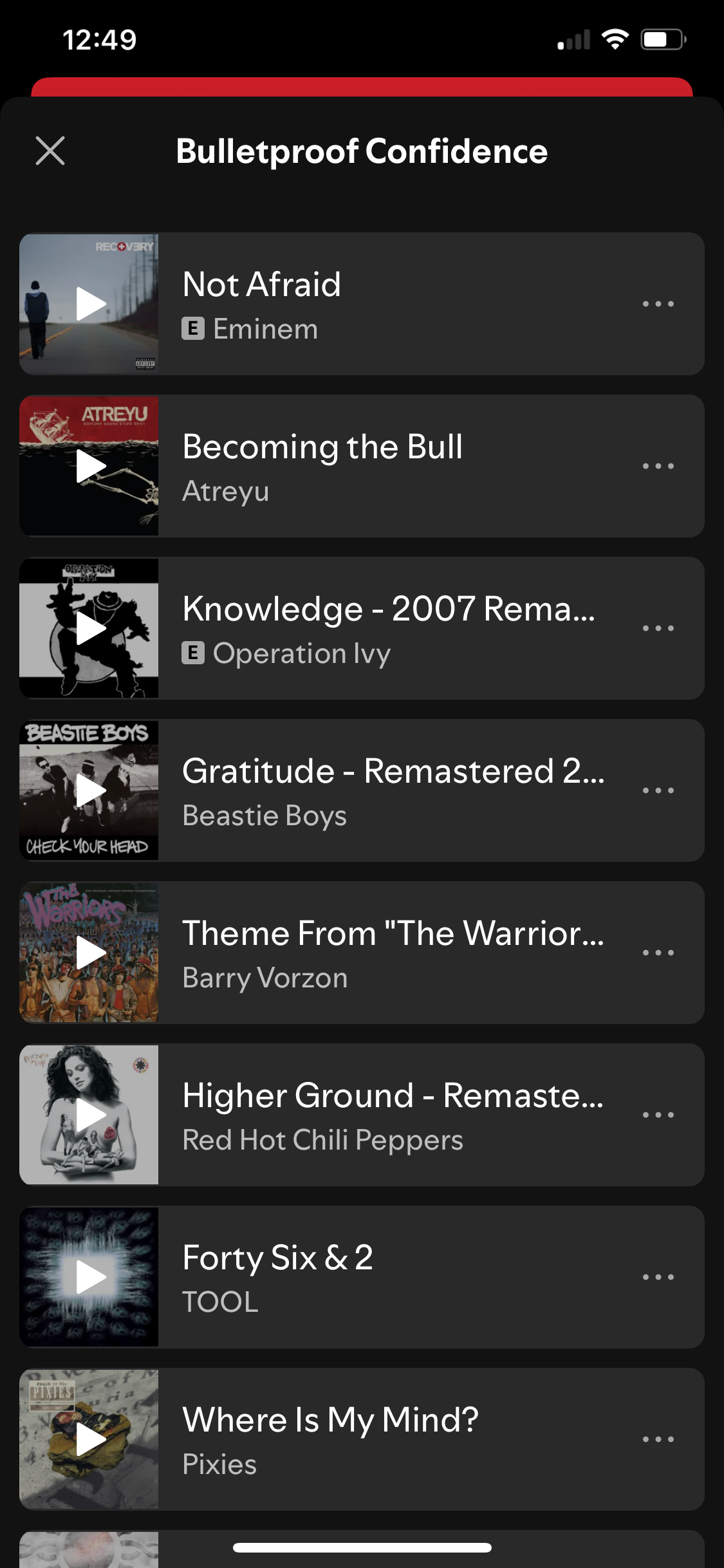Show options for the Operation Ivy track
The image size is (724, 1568).
pos(658,628)
